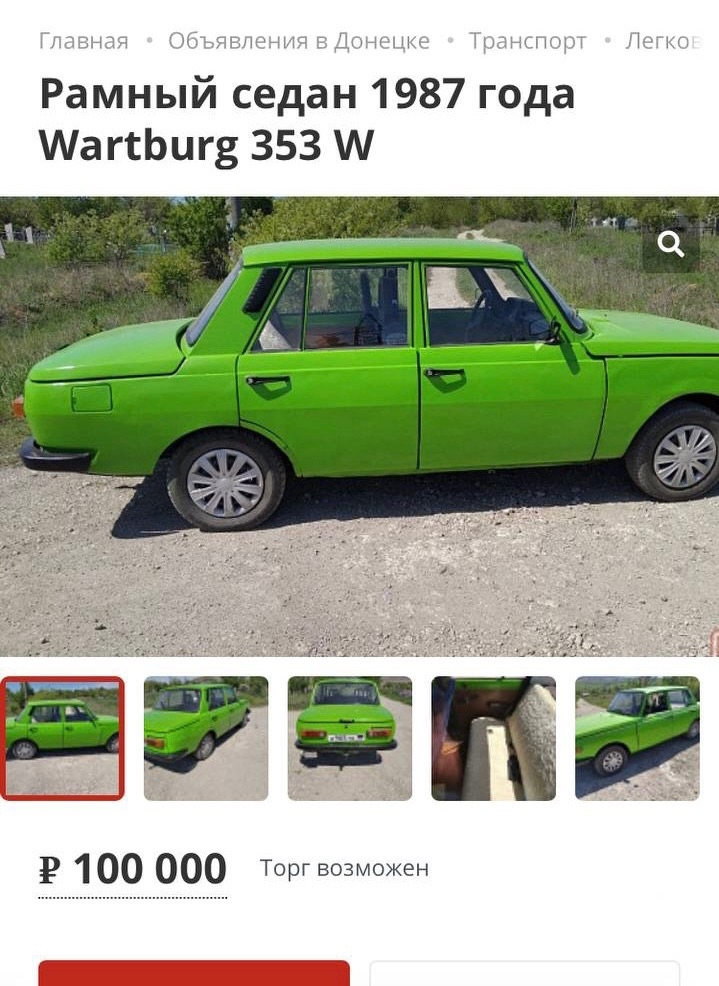Tap the magnifier icon to enlarge photo
The image size is (719, 986).
671,244
